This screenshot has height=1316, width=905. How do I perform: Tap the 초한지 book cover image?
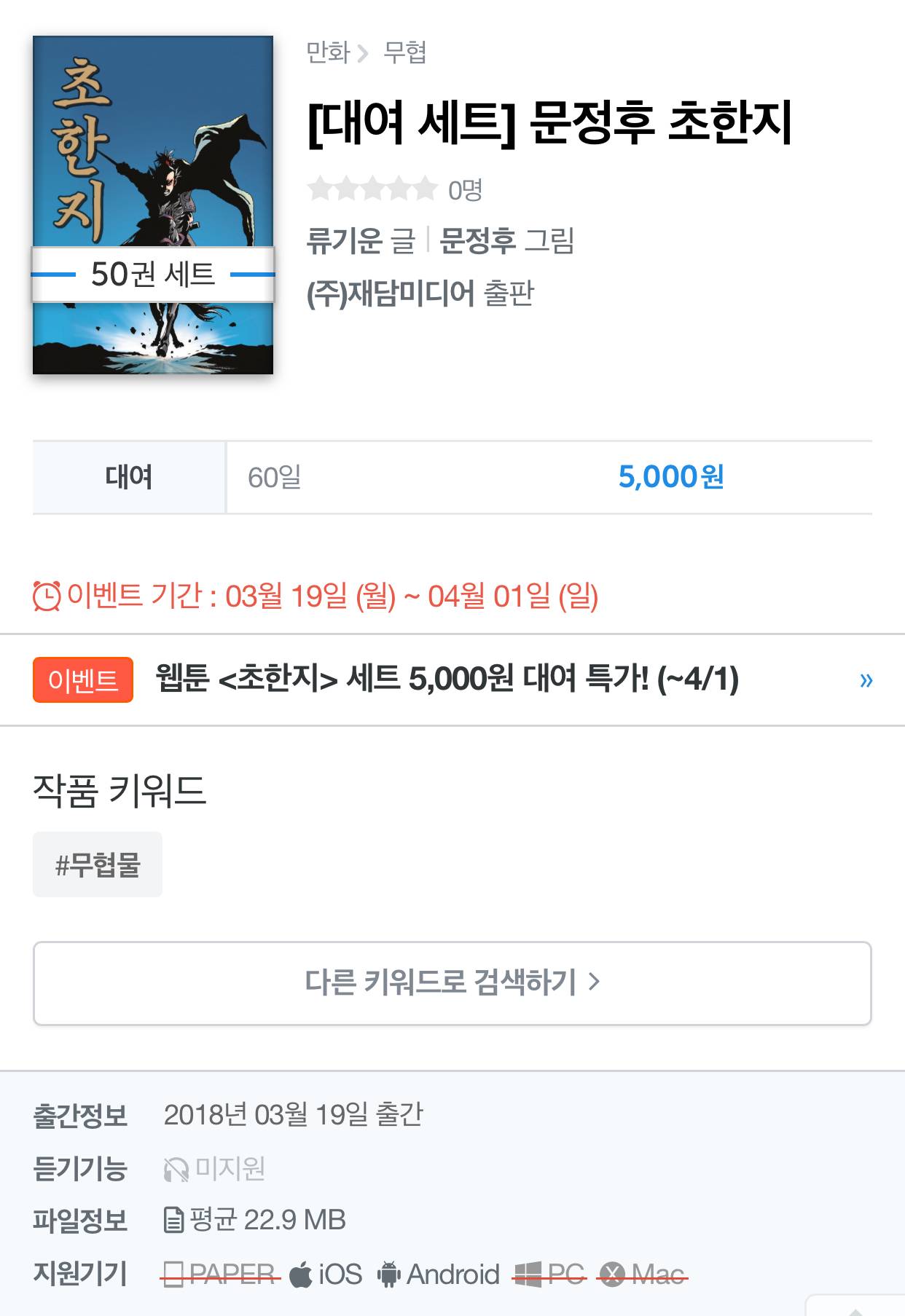[153, 205]
